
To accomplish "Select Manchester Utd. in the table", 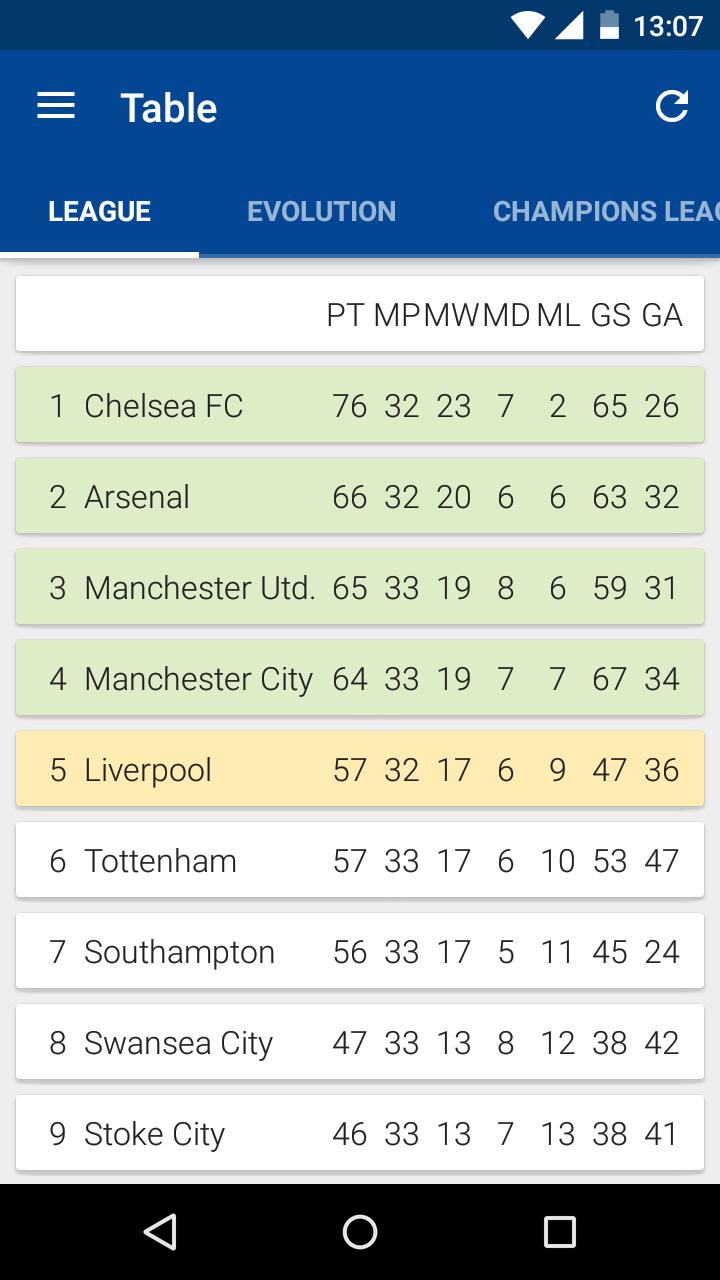I will point(360,587).
